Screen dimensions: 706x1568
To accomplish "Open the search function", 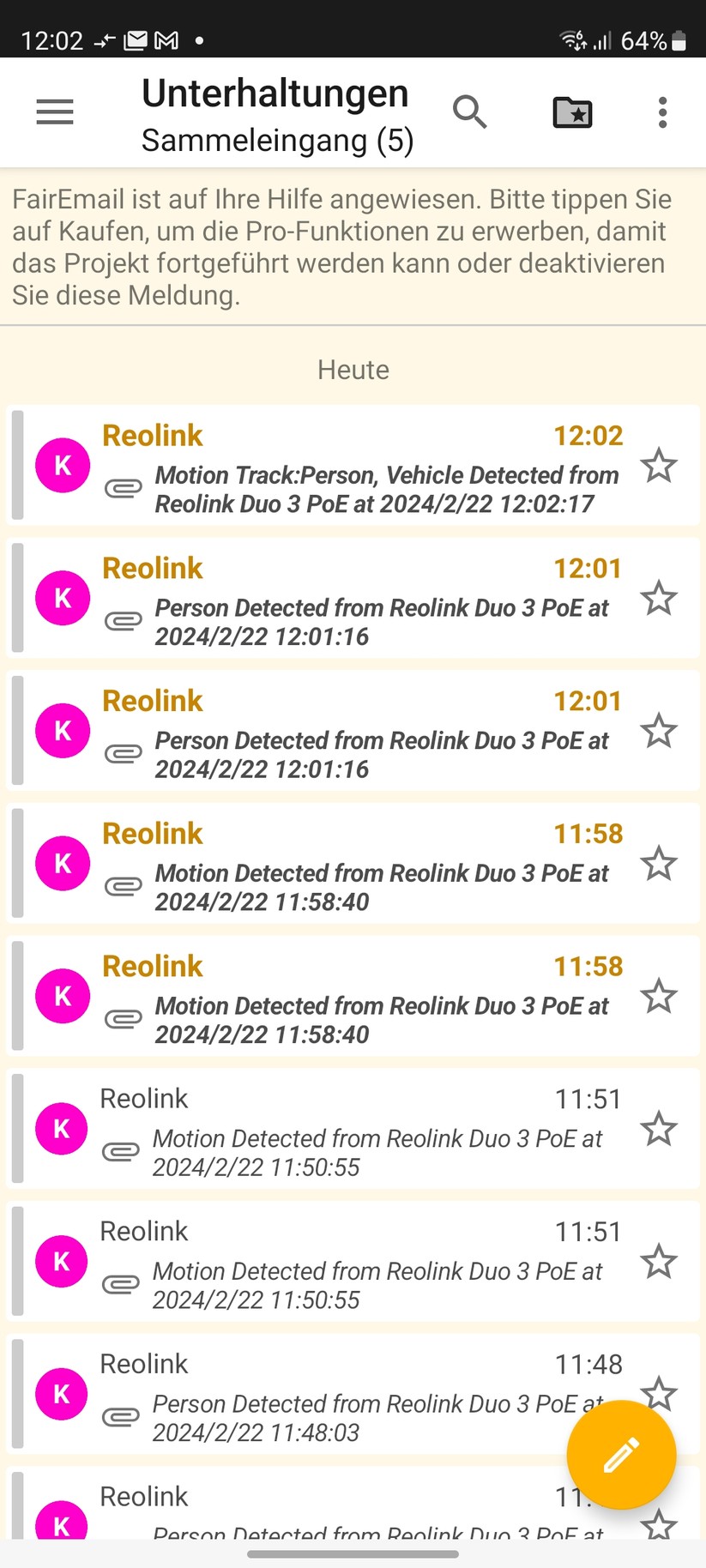I will coord(470,112).
